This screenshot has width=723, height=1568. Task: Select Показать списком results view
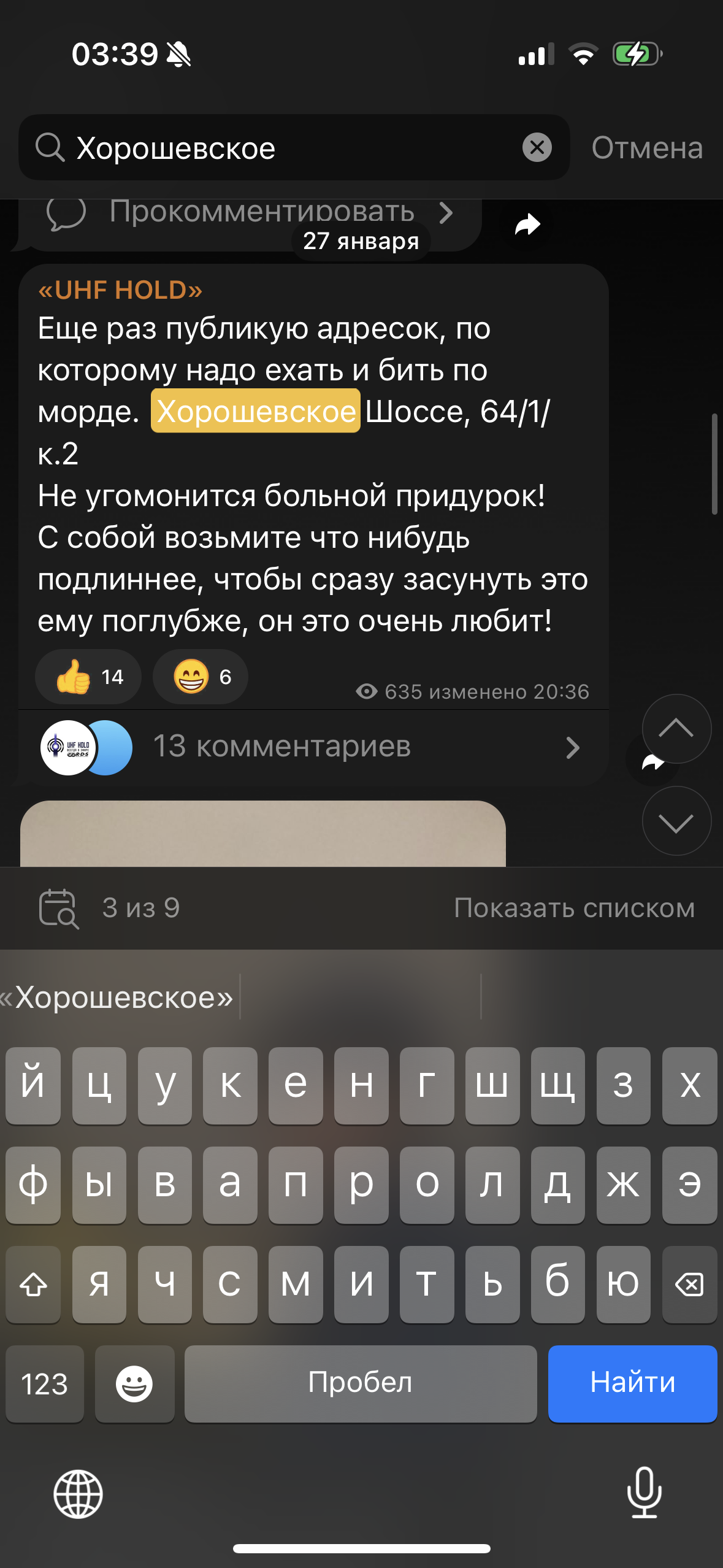pyautogui.click(x=574, y=908)
